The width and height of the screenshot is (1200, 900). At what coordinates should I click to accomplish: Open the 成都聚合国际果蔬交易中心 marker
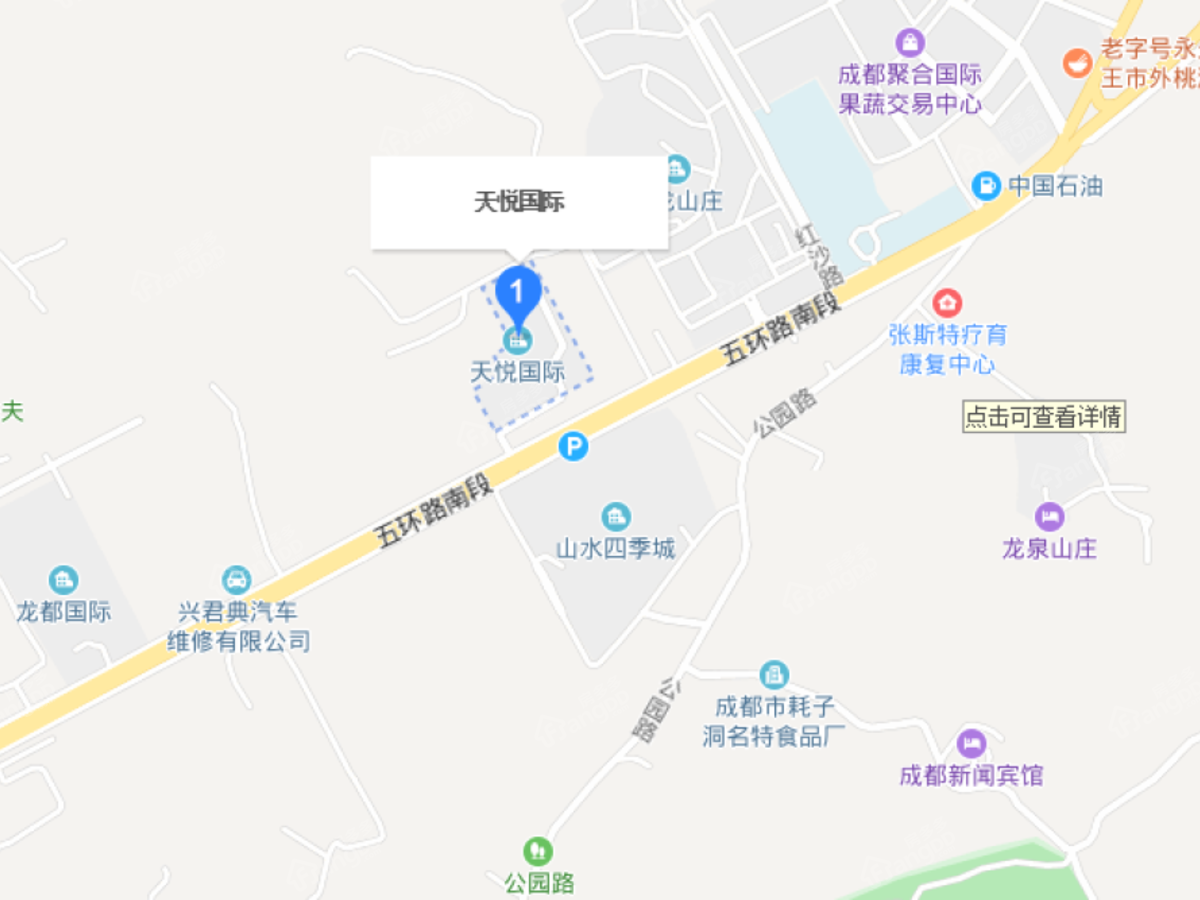point(910,43)
